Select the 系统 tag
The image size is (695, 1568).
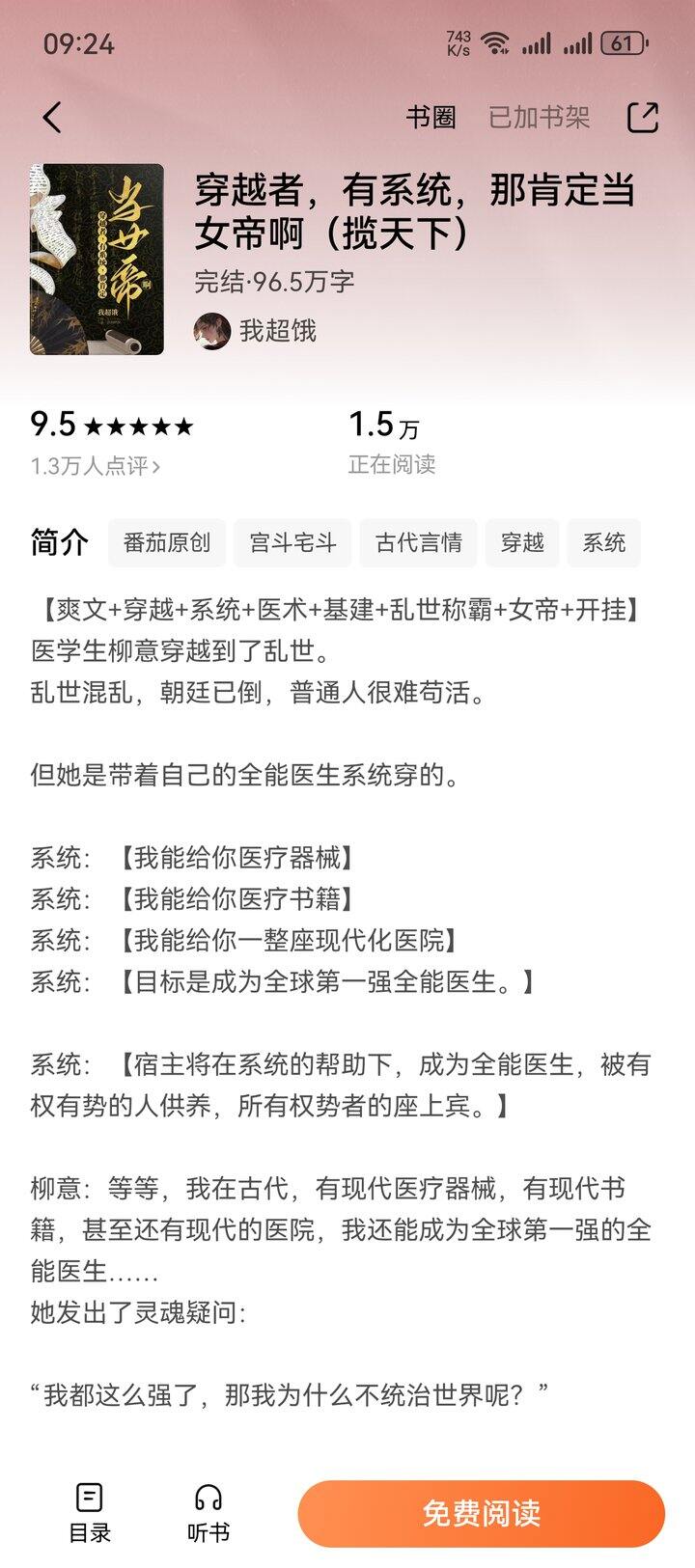(604, 542)
